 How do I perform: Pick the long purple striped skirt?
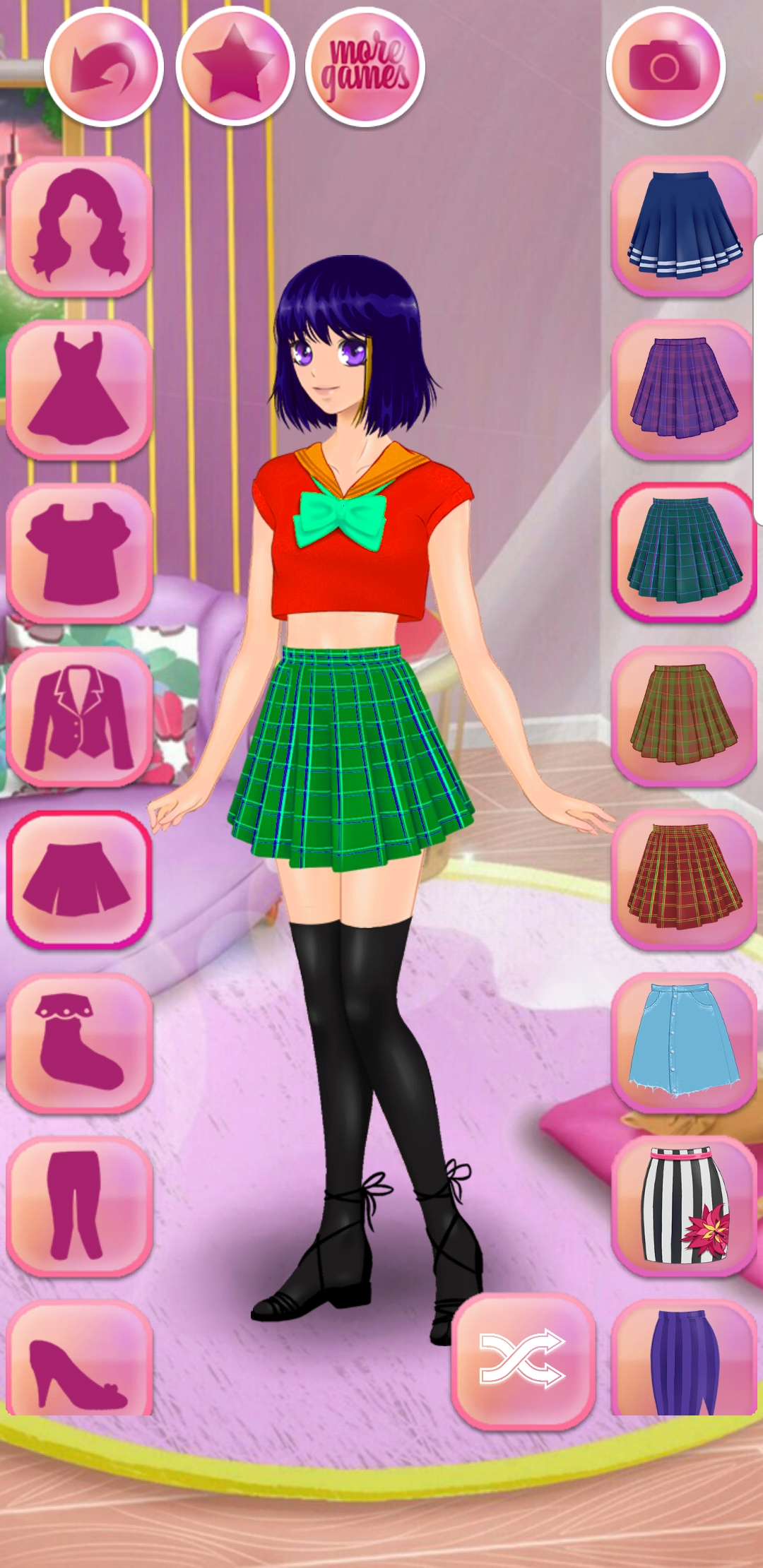click(684, 1357)
